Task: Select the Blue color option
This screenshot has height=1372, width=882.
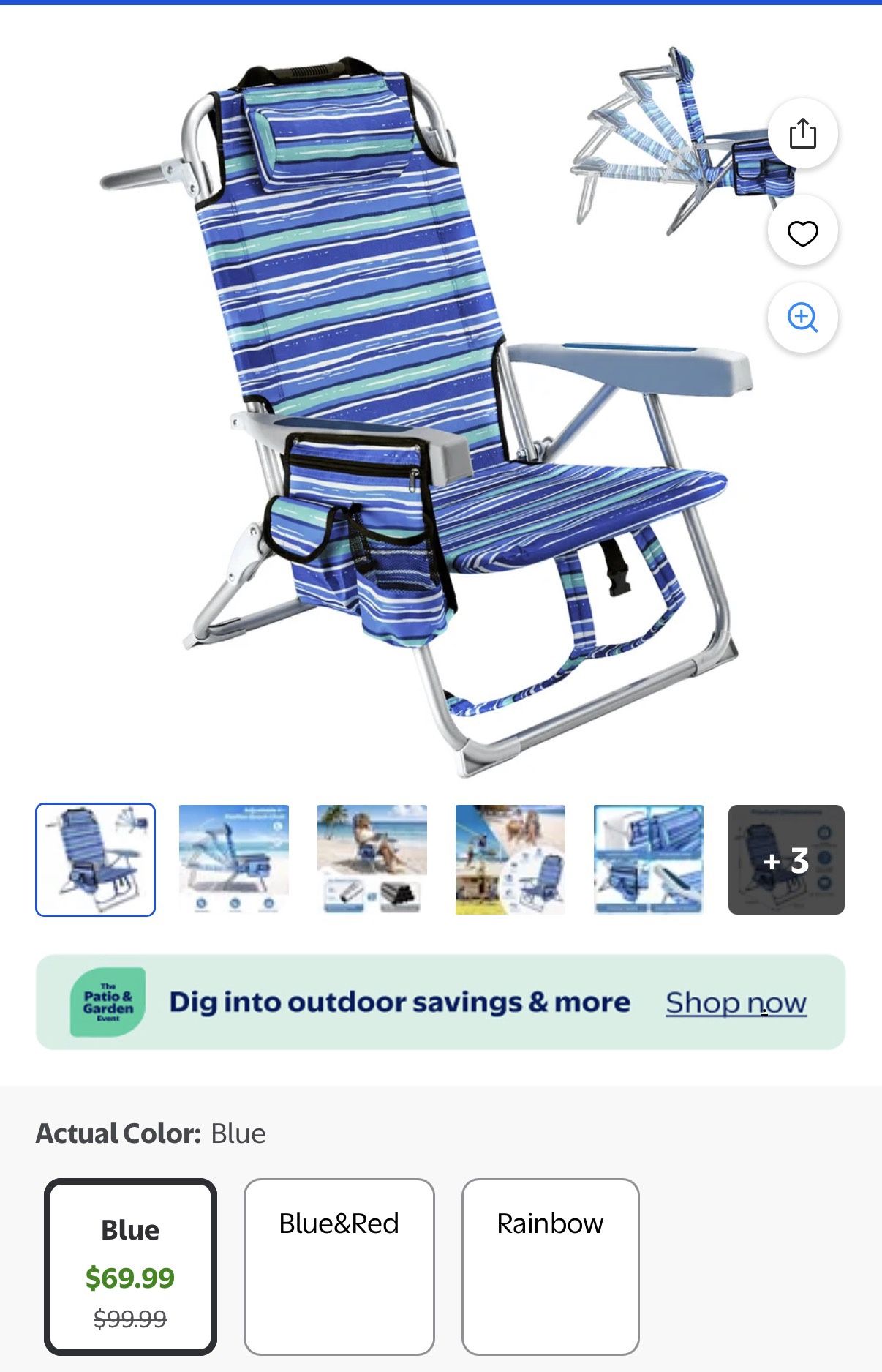Action: (x=130, y=1266)
